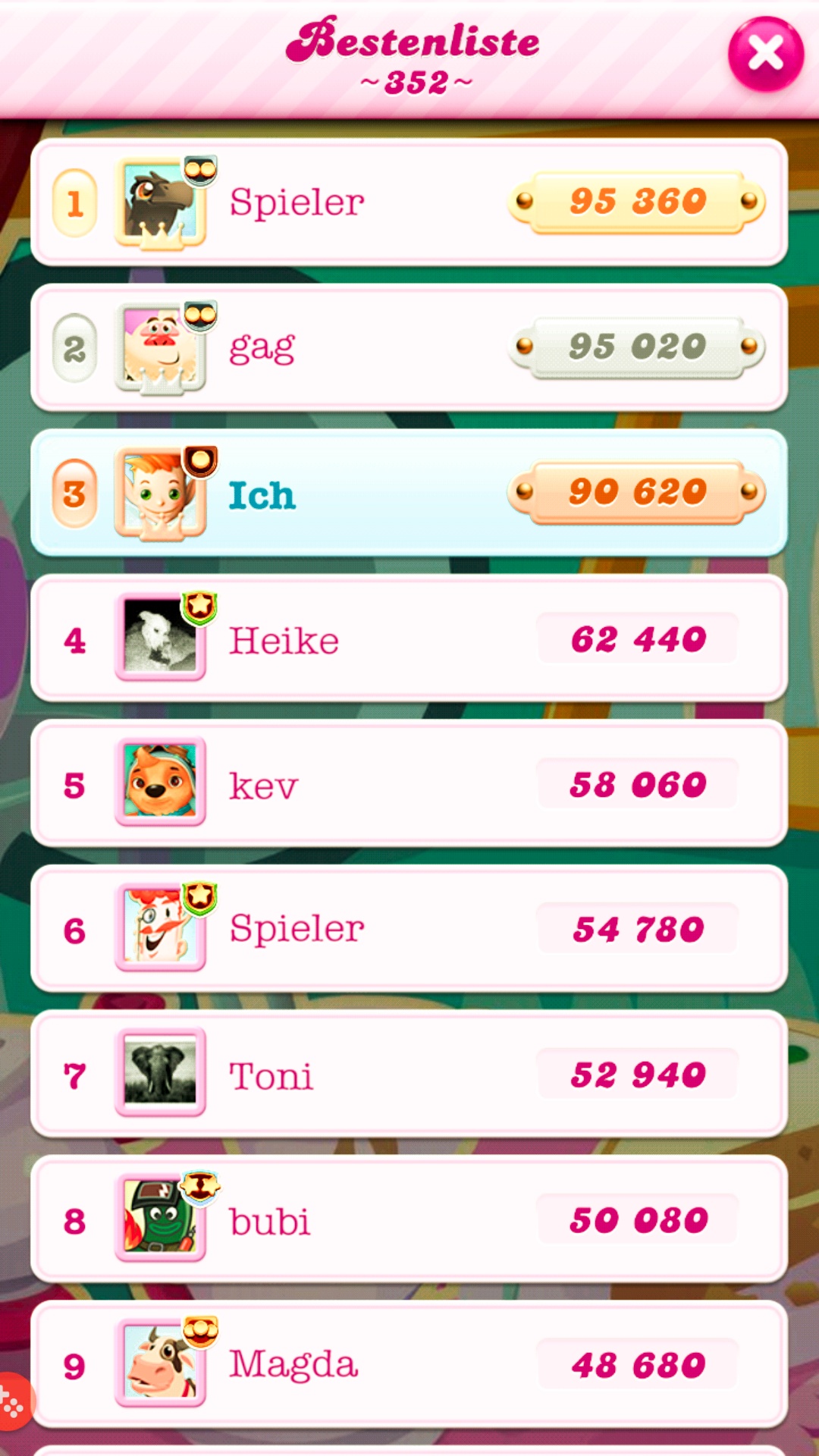This screenshot has height=1456, width=819.
Task: Close the Bestenliste leaderboard
Action: pyautogui.click(x=765, y=55)
